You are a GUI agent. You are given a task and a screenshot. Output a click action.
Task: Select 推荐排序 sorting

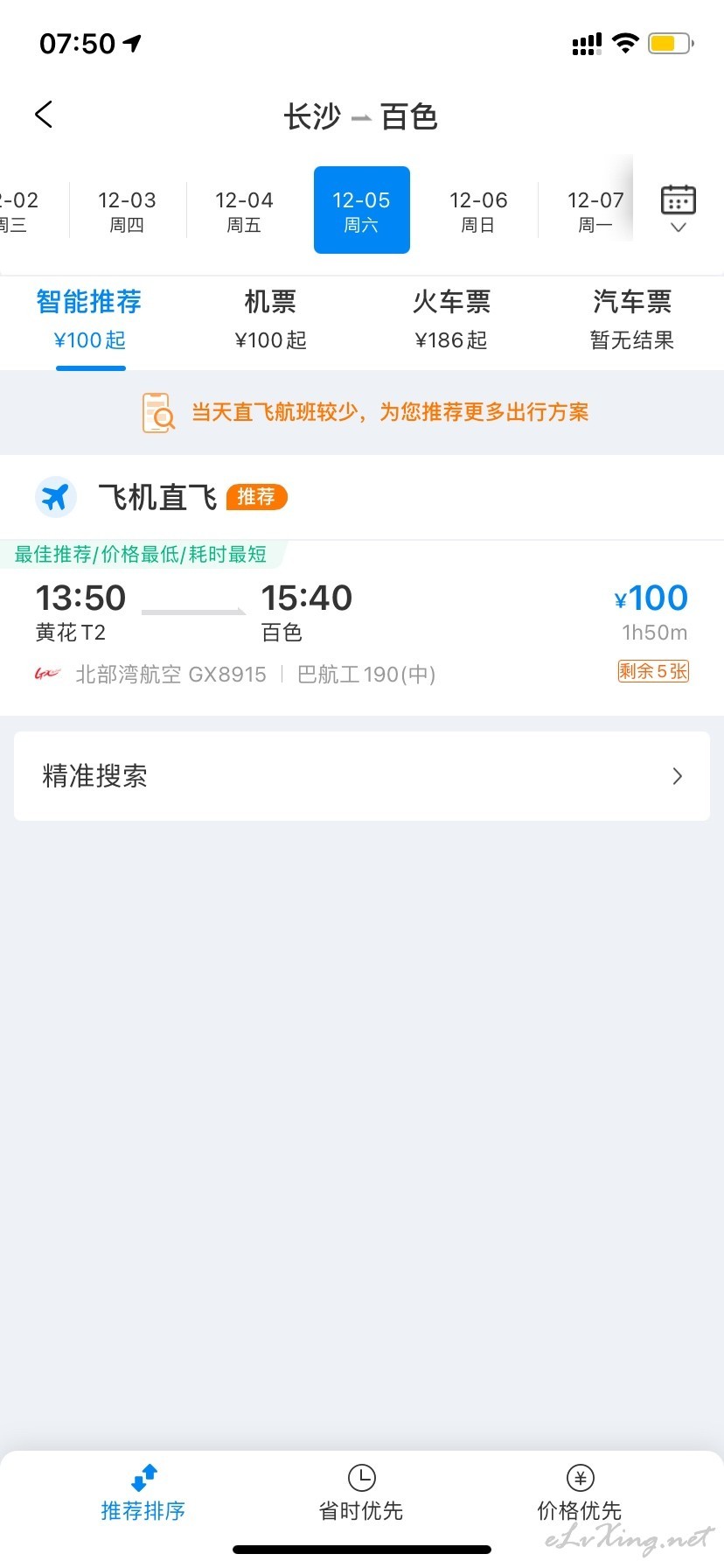[x=143, y=1494]
